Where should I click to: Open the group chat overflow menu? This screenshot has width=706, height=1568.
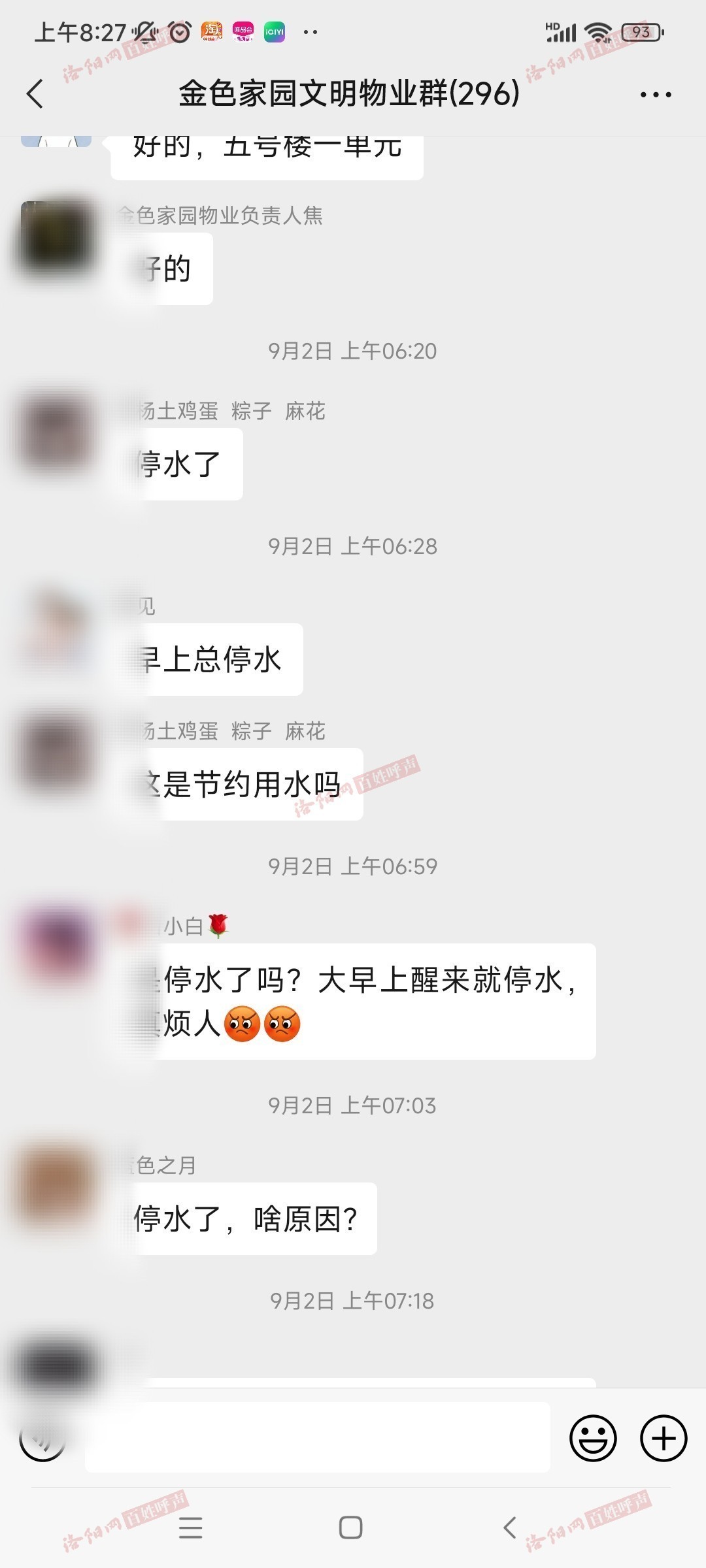(656, 95)
